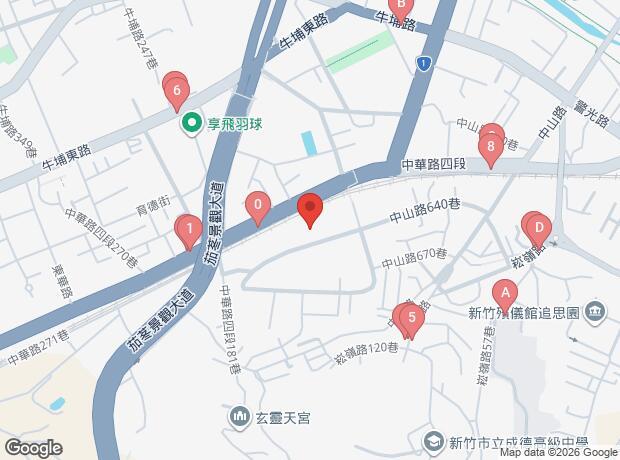The height and width of the screenshot is (460, 620).
Task: Open the 玄靈天宮 place icon
Action: pyautogui.click(x=240, y=414)
